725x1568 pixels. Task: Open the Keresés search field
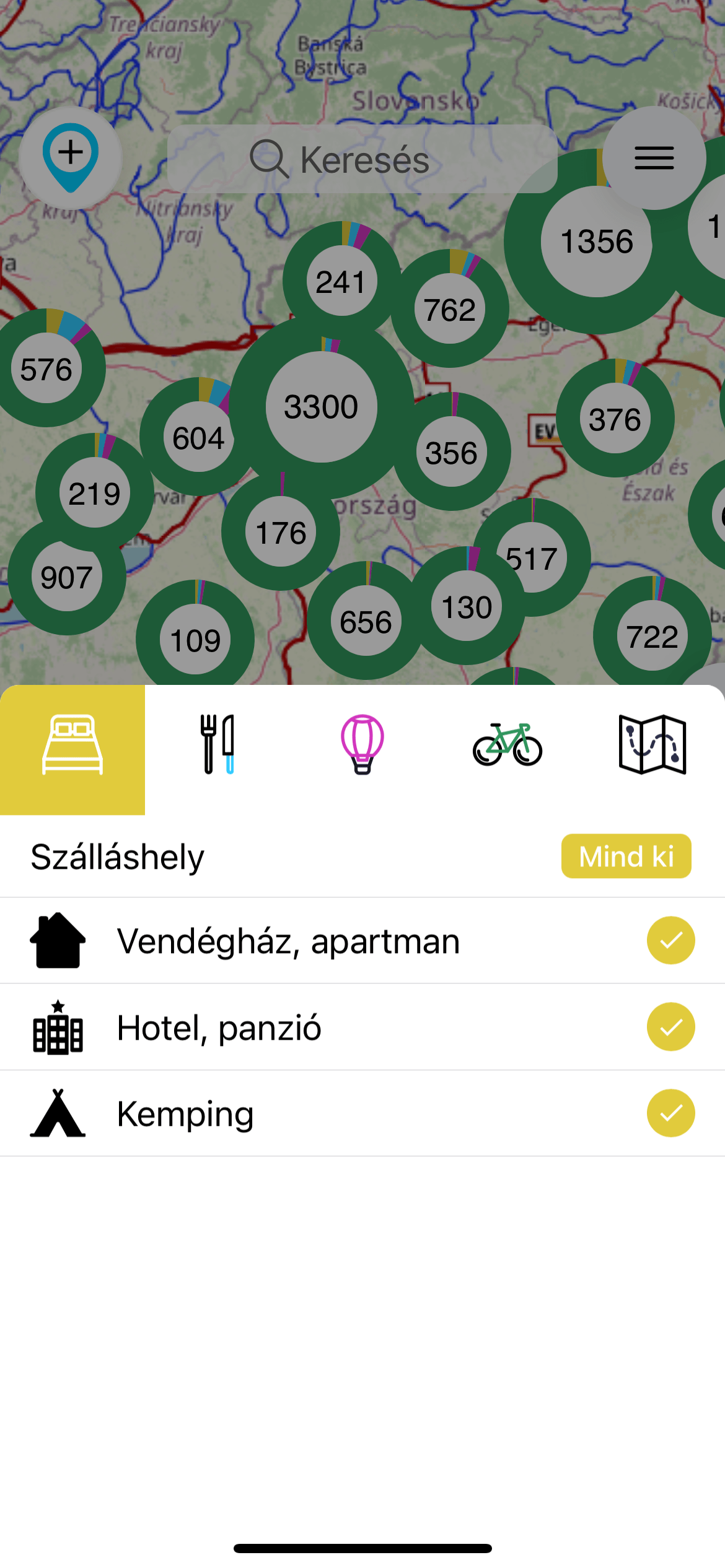point(362,159)
